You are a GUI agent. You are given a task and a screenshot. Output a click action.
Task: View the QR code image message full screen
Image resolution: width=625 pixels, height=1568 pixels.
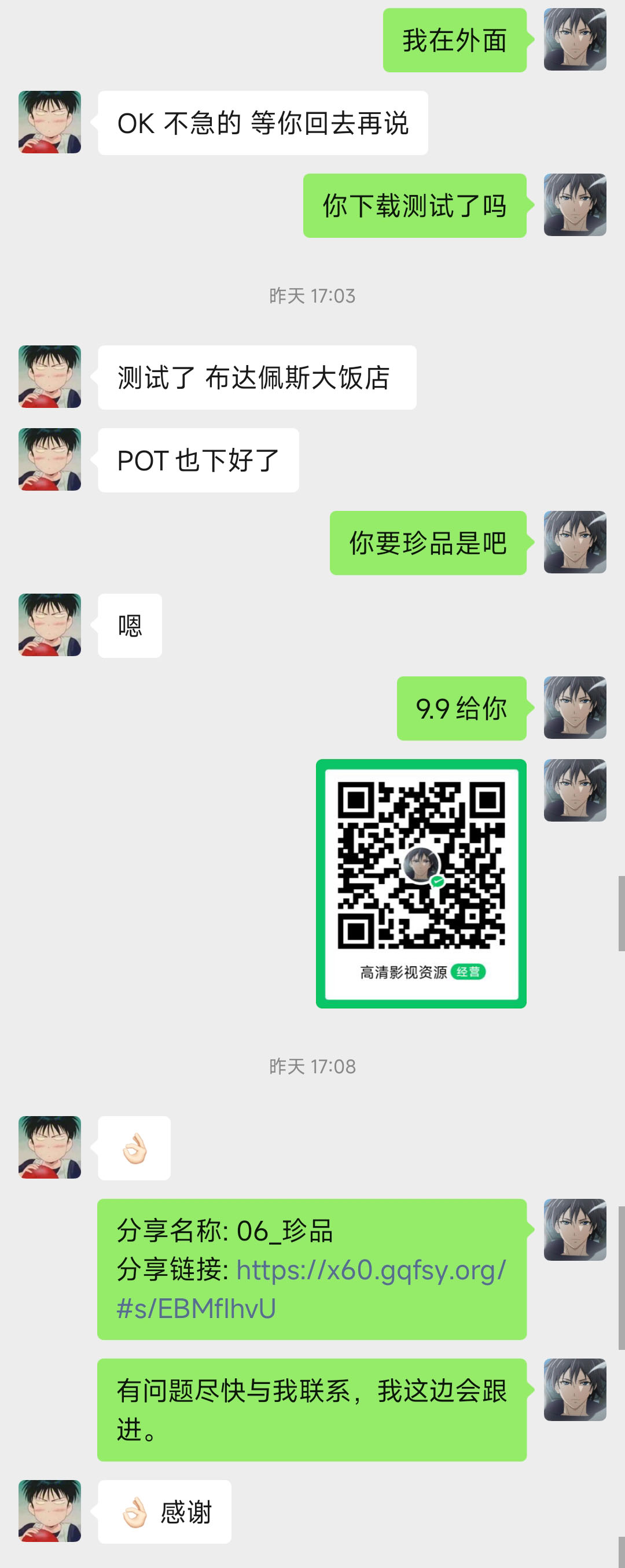(x=421, y=882)
